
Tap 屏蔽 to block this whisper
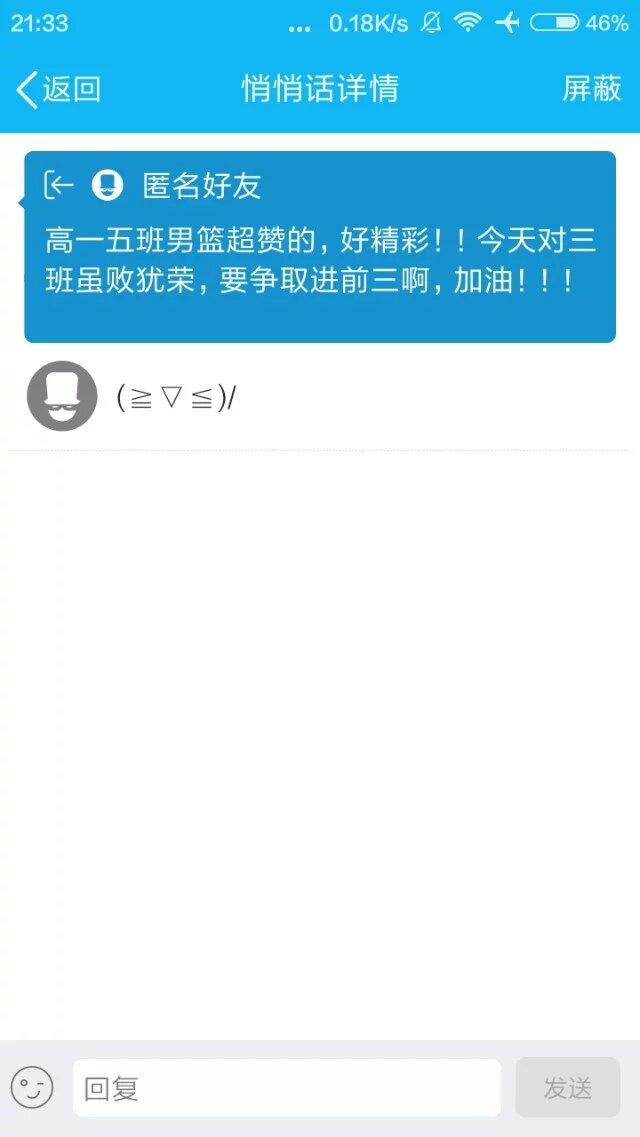click(591, 89)
